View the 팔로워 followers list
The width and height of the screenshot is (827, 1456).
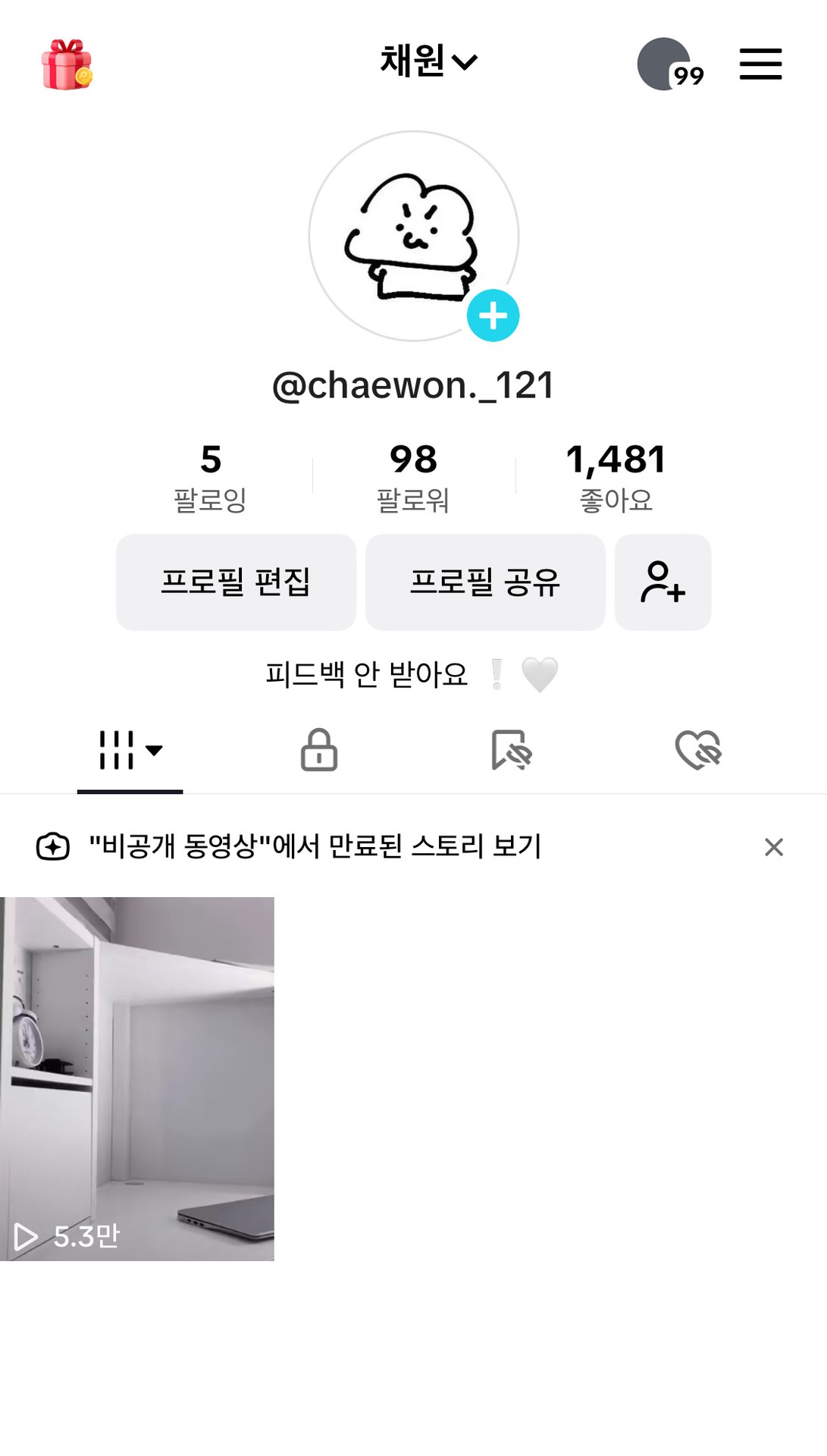(413, 477)
